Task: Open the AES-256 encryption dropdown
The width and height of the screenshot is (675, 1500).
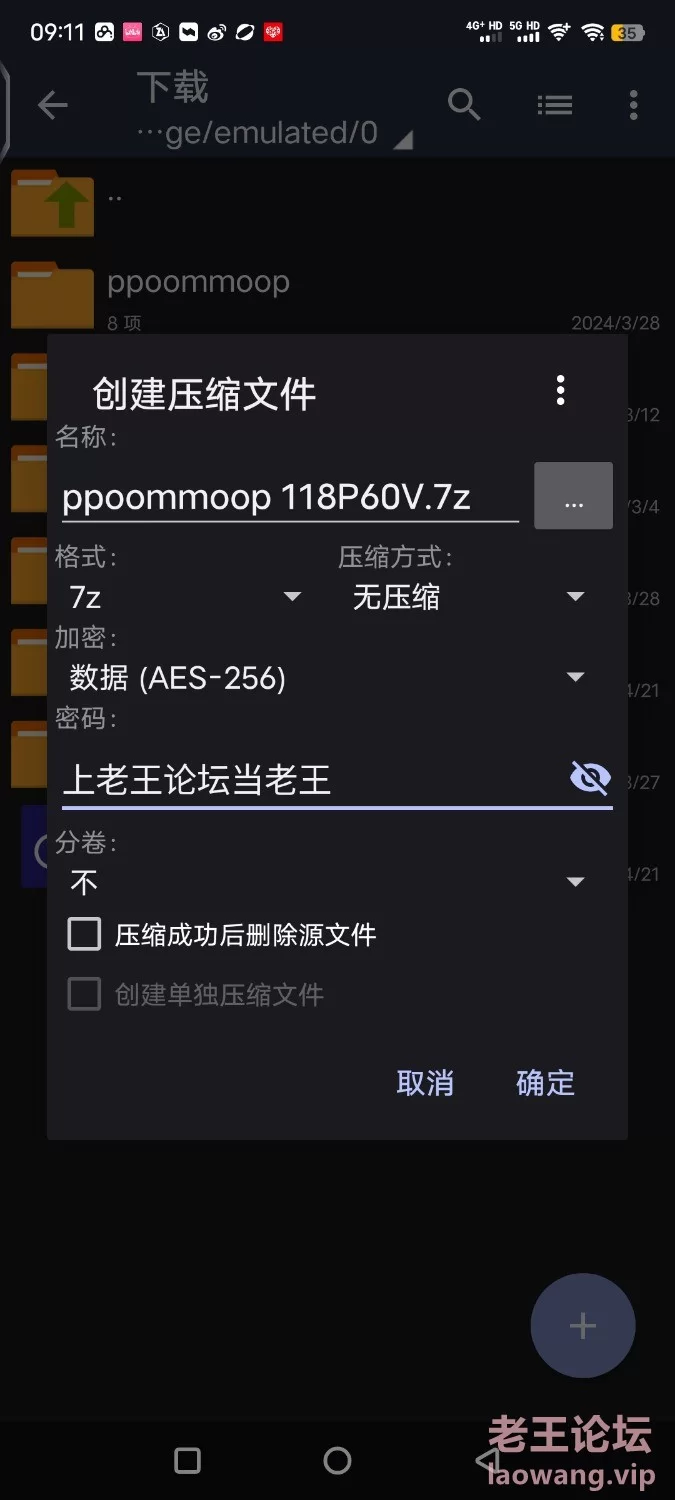Action: point(327,678)
